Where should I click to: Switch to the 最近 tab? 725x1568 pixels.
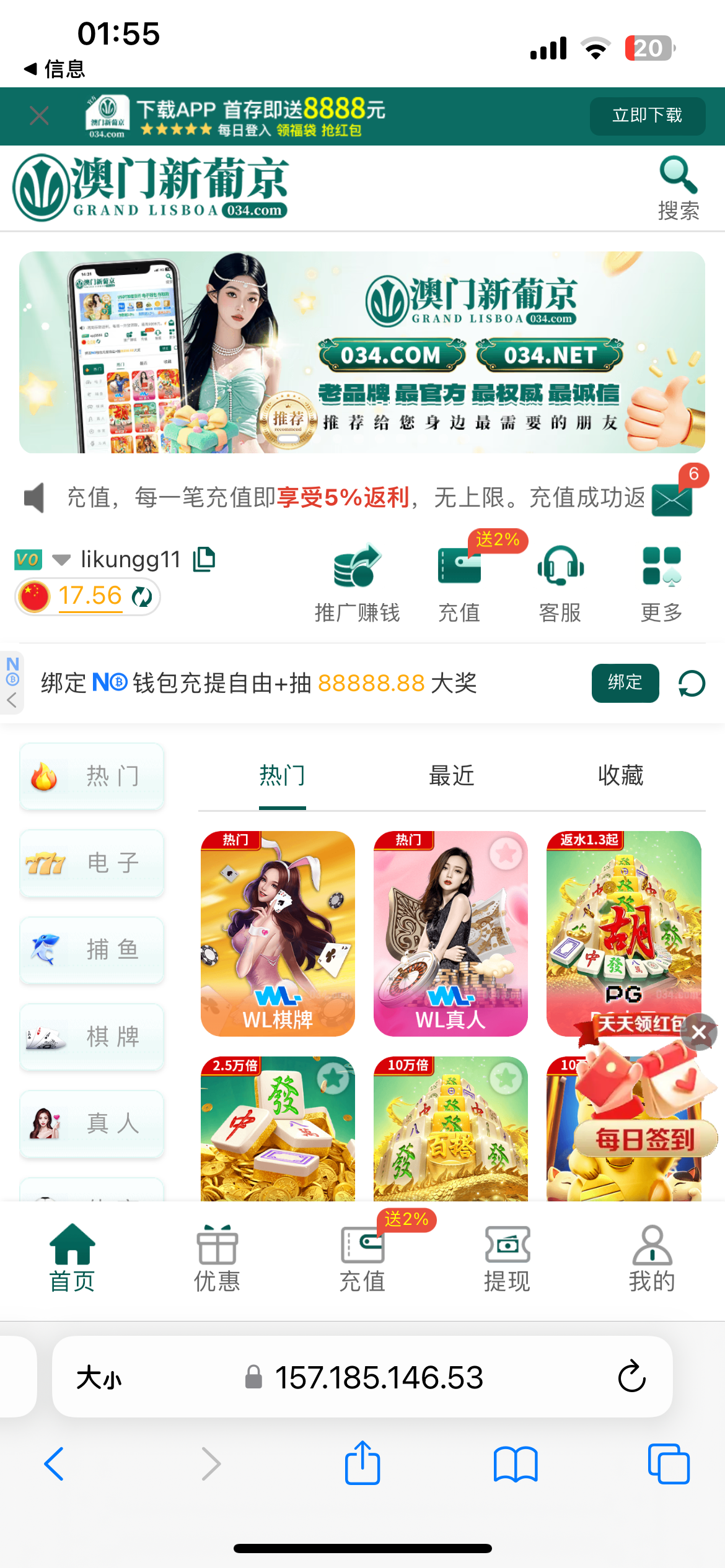pyautogui.click(x=451, y=775)
